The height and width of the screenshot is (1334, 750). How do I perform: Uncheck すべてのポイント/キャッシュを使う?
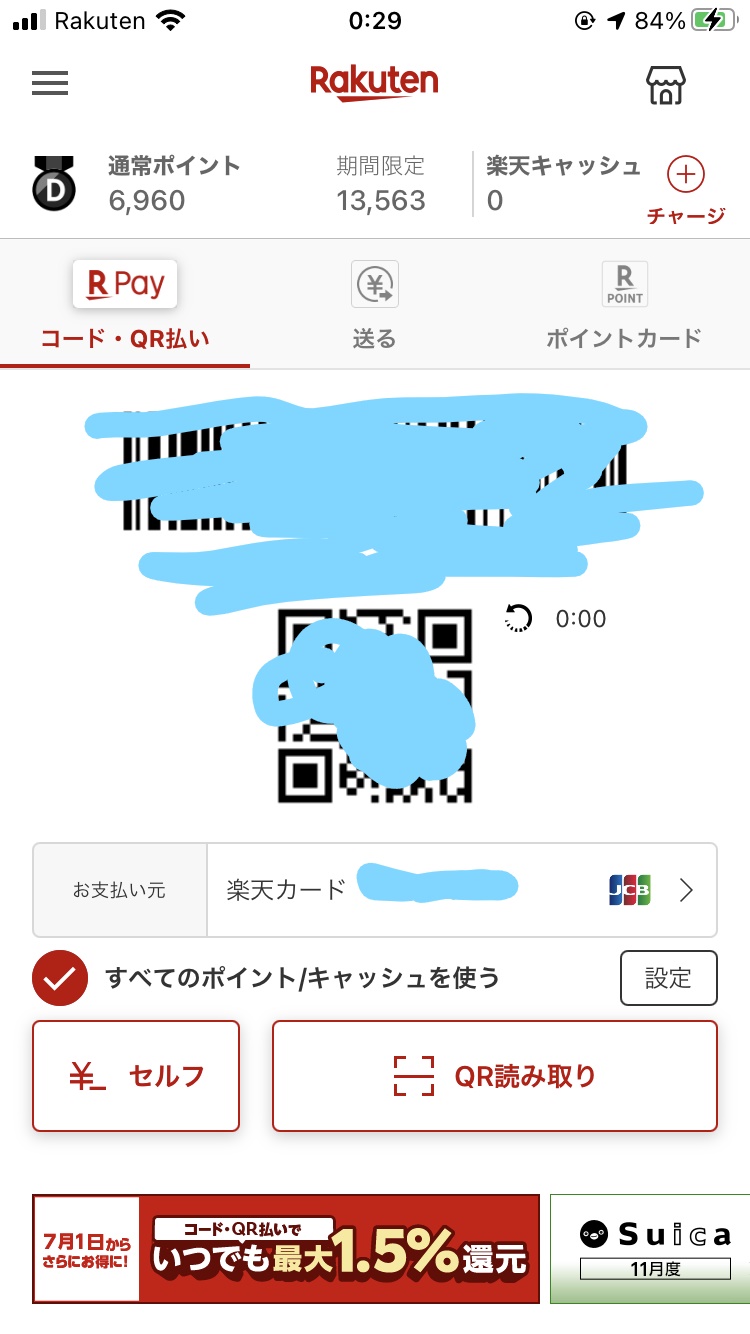[x=61, y=977]
